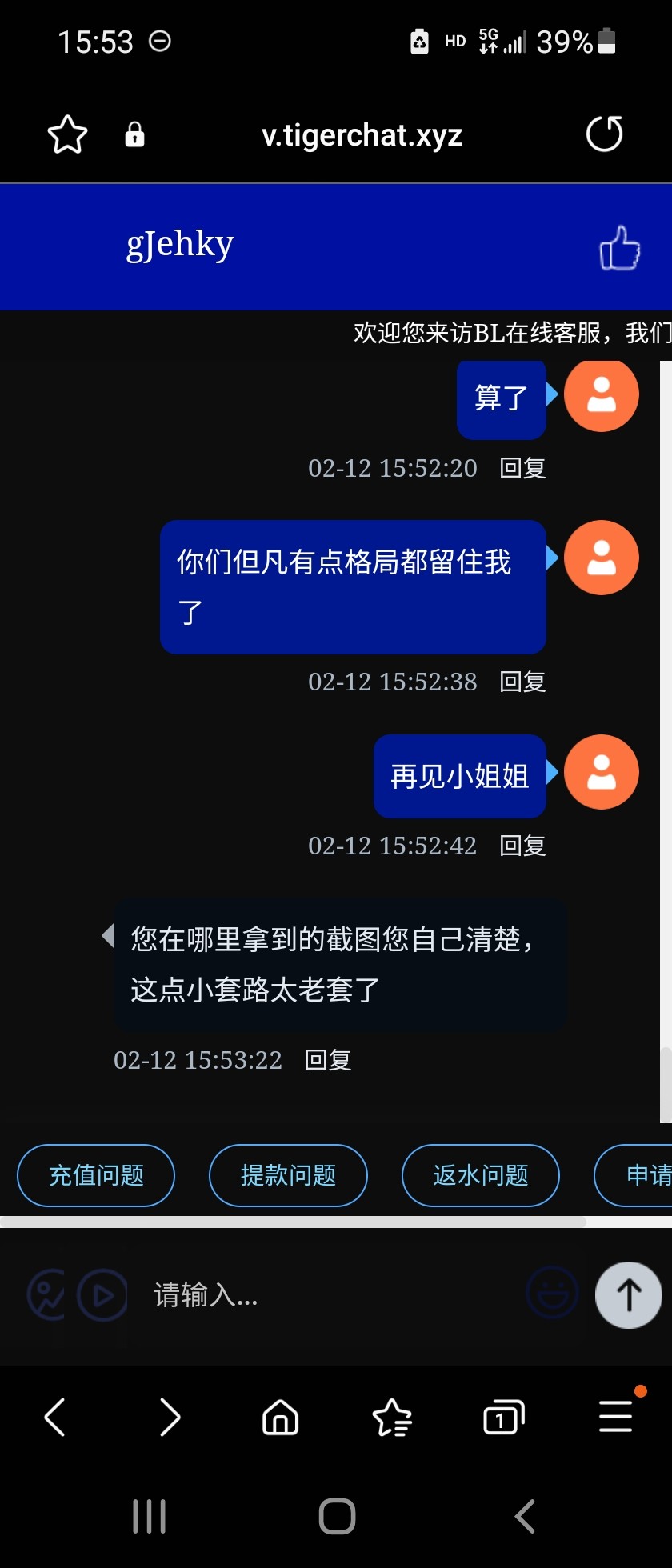Open the browser hamburger menu
Image resolution: width=672 pixels, height=1568 pixels.
(615, 1416)
